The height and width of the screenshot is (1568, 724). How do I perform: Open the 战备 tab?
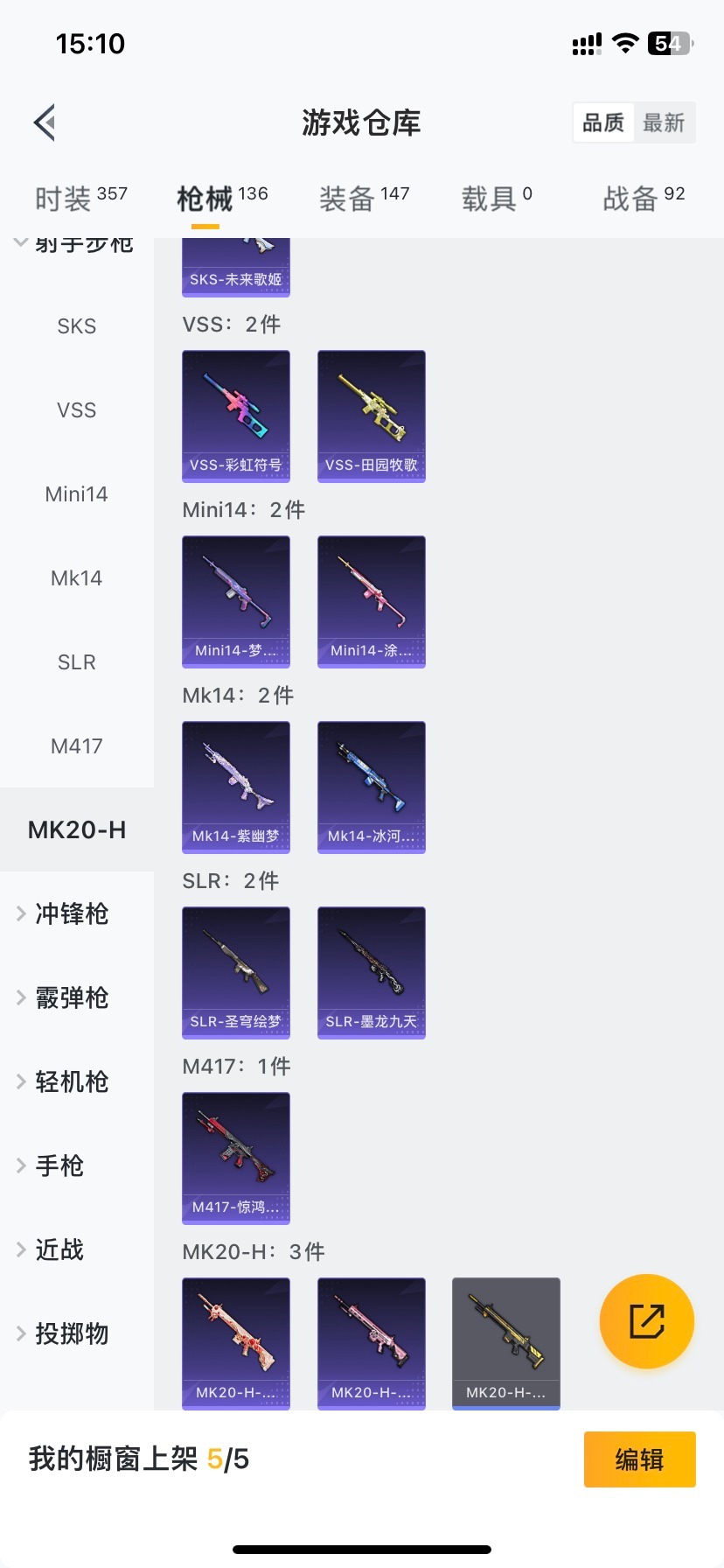(643, 199)
